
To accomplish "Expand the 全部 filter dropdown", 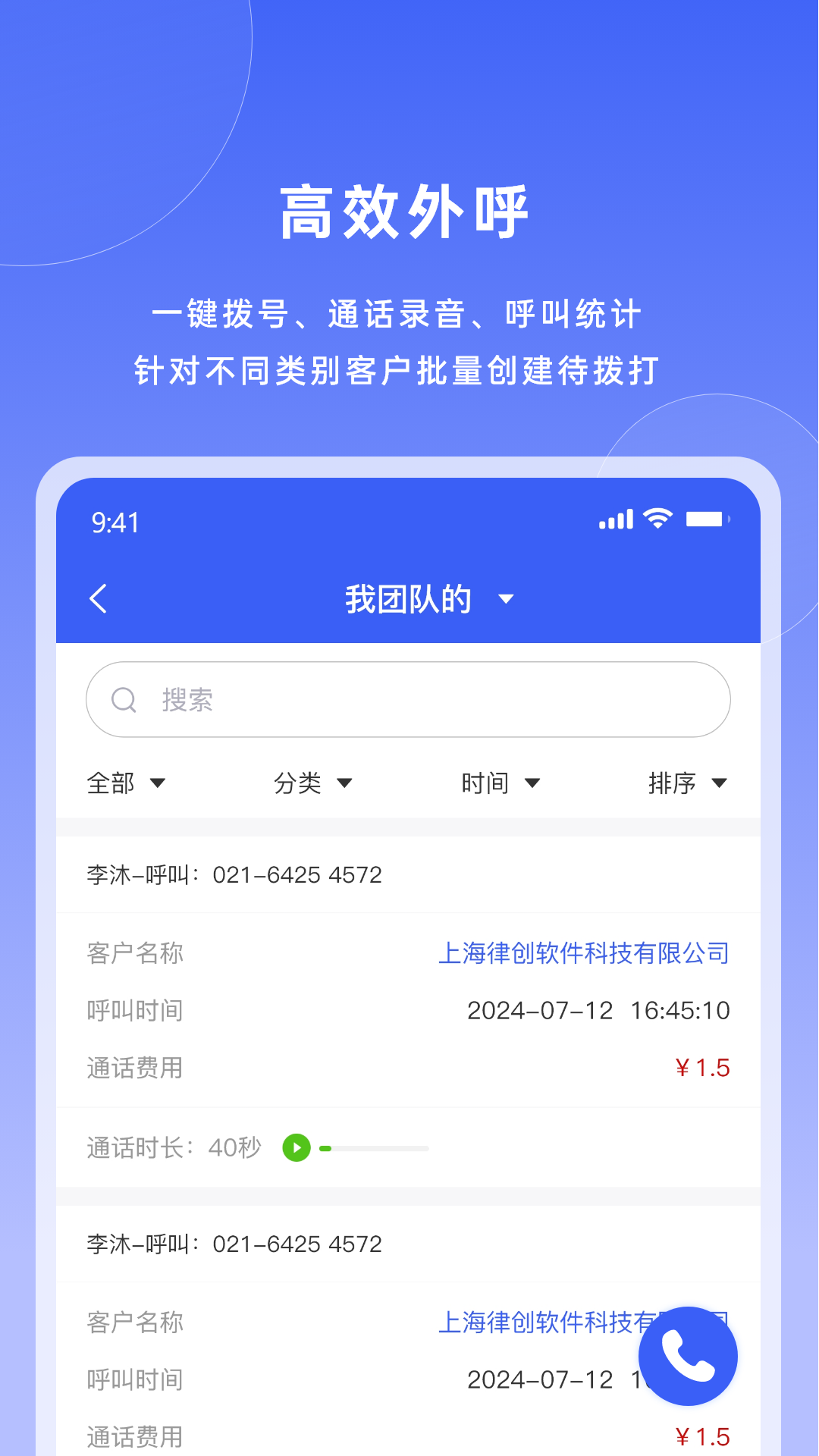I will tap(127, 783).
